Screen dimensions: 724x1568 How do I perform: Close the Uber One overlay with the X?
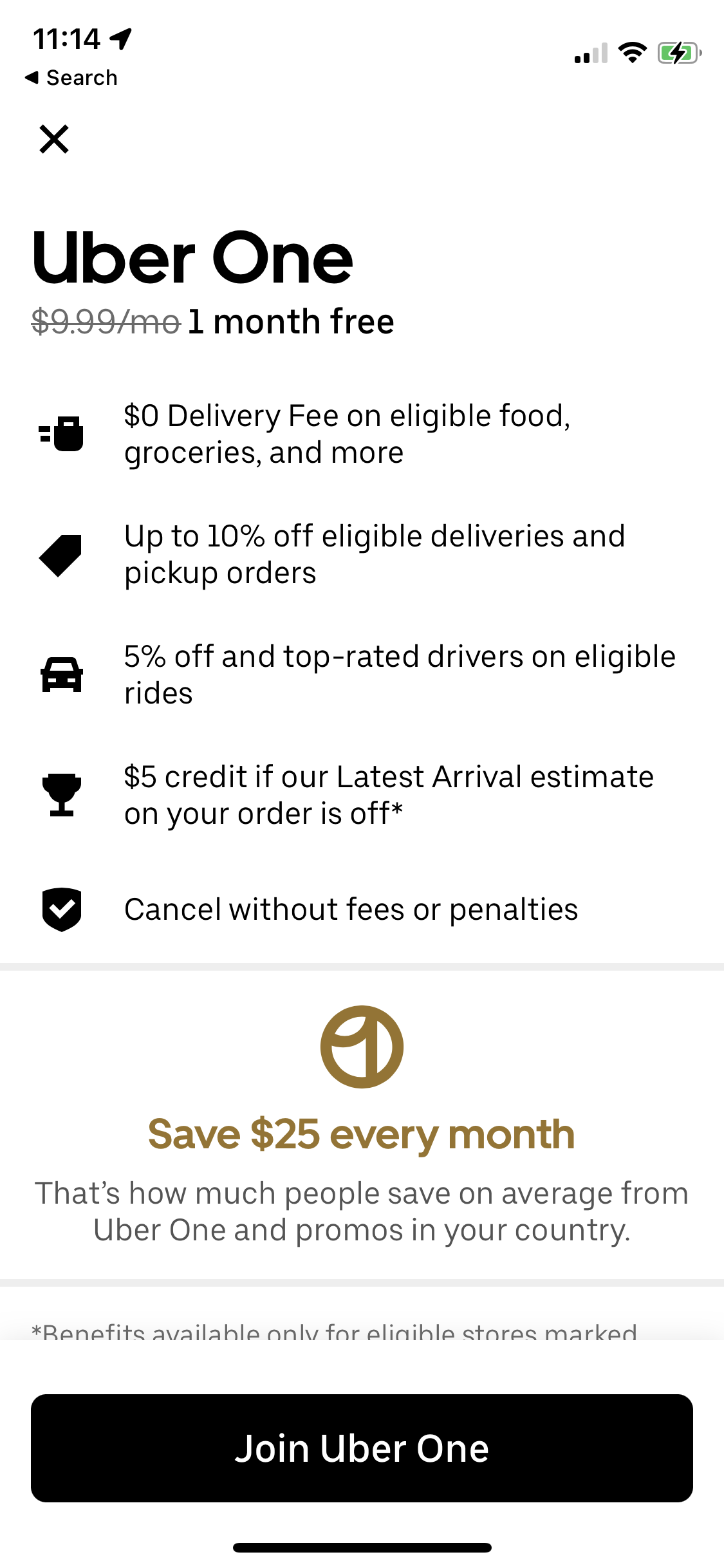(x=53, y=139)
